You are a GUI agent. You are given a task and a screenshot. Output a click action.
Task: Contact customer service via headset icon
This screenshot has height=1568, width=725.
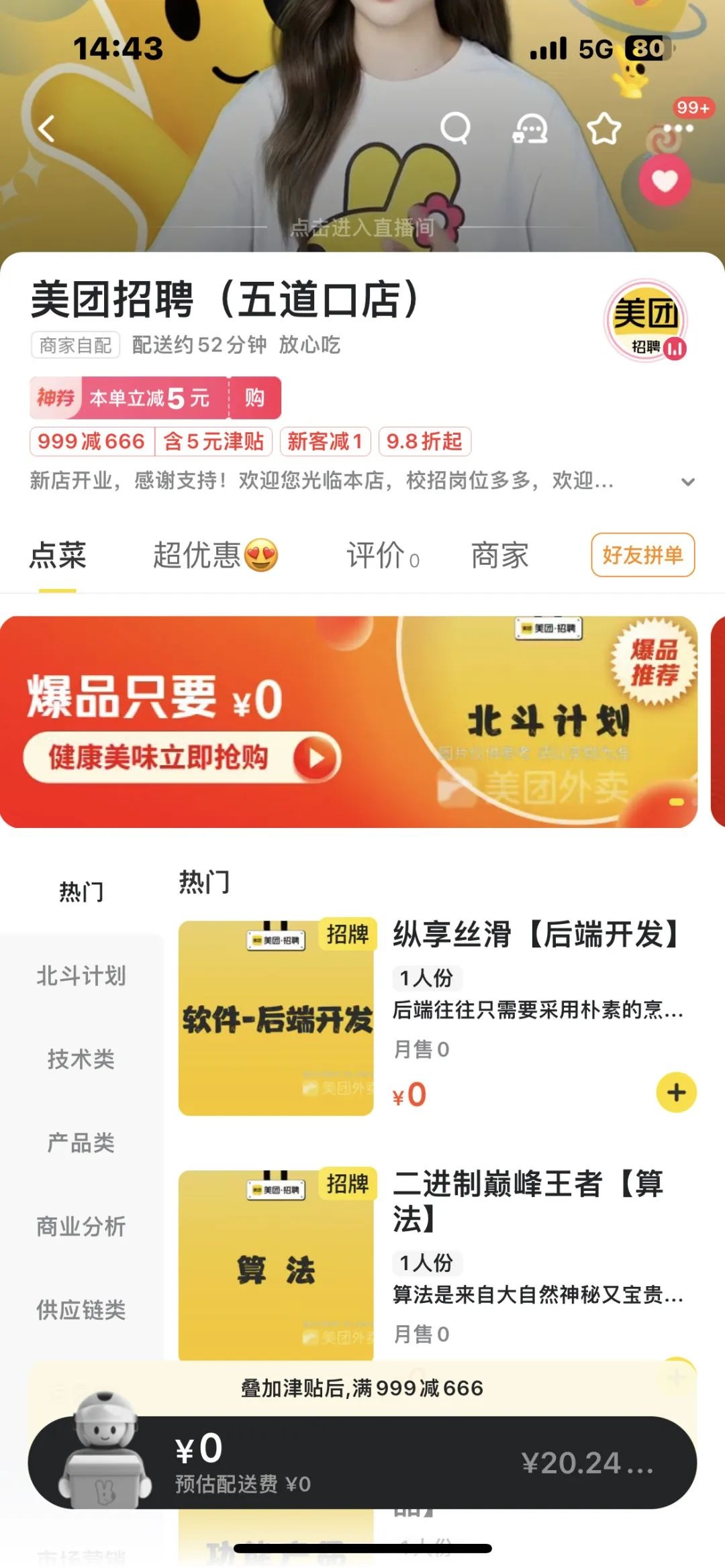click(x=530, y=127)
